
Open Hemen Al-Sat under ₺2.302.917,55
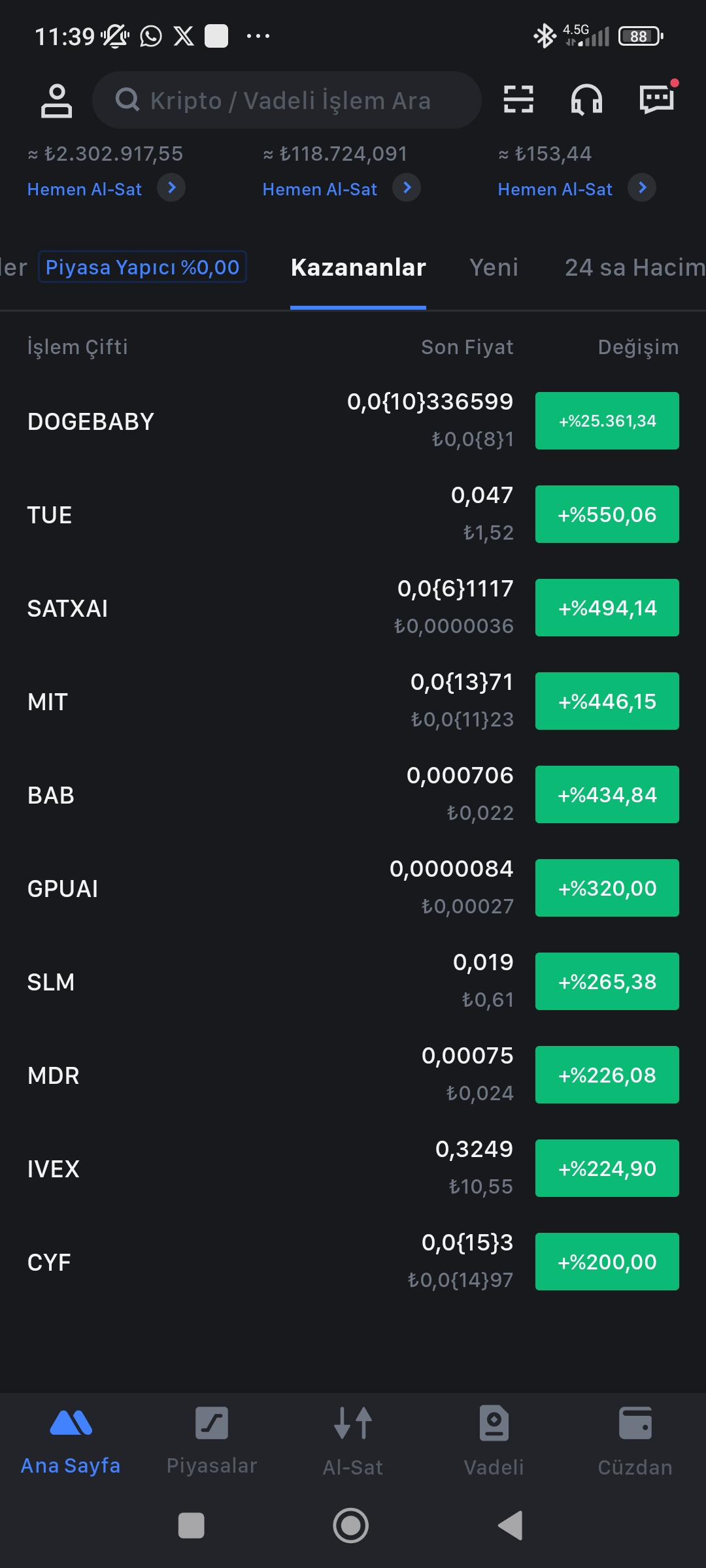pyautogui.click(x=106, y=189)
